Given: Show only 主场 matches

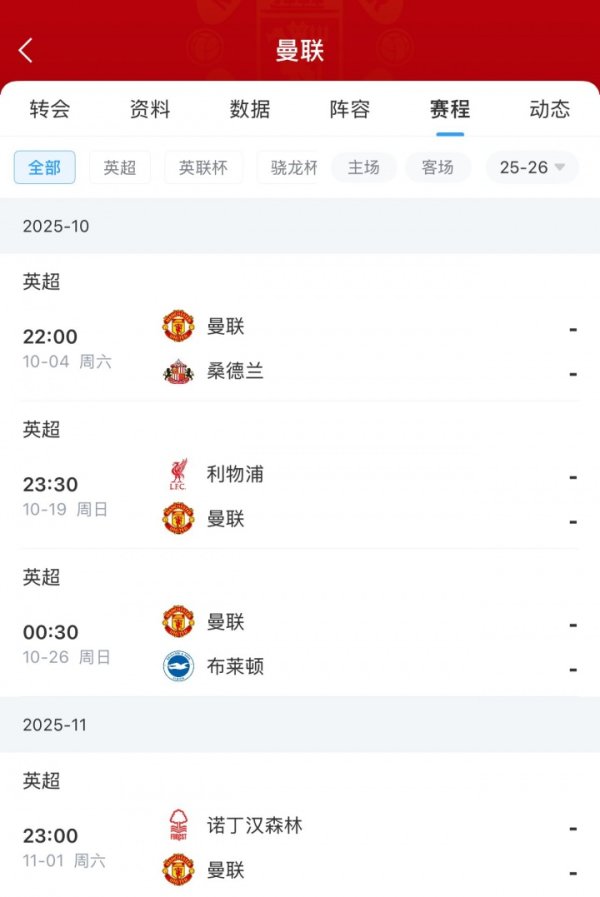Looking at the screenshot, I should tap(364, 167).
